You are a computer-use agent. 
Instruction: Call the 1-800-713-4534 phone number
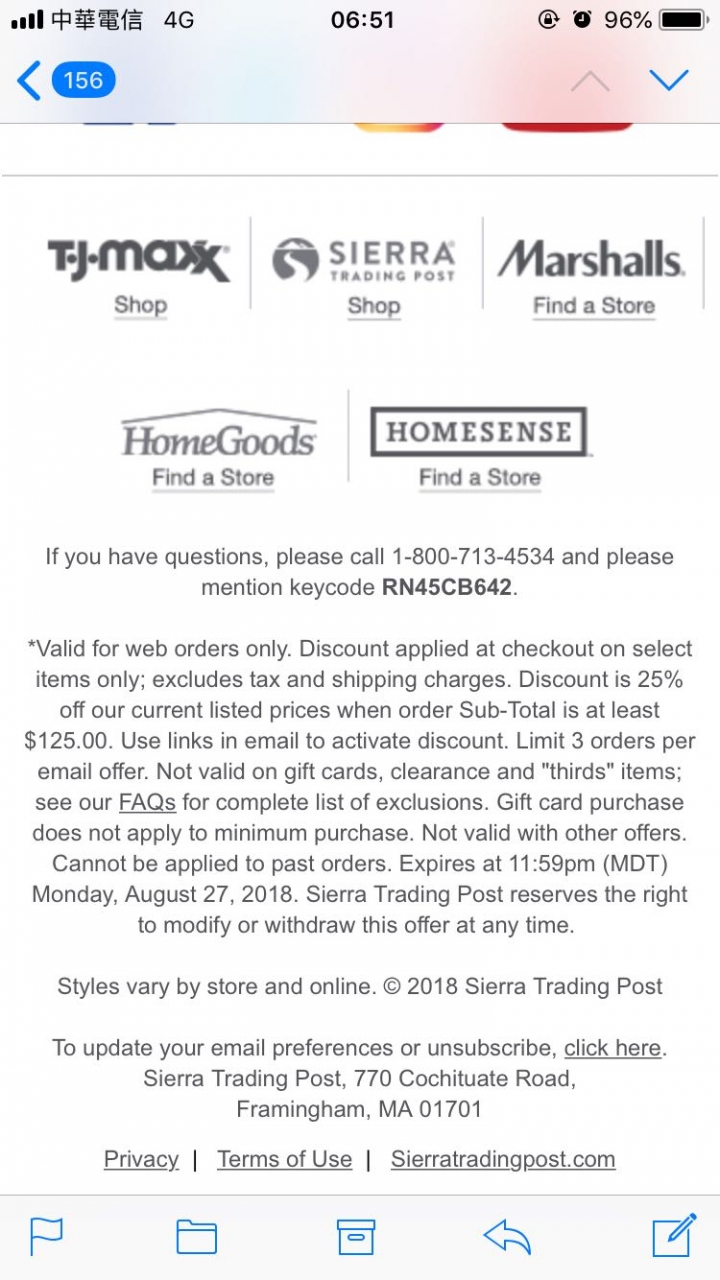[473, 556]
